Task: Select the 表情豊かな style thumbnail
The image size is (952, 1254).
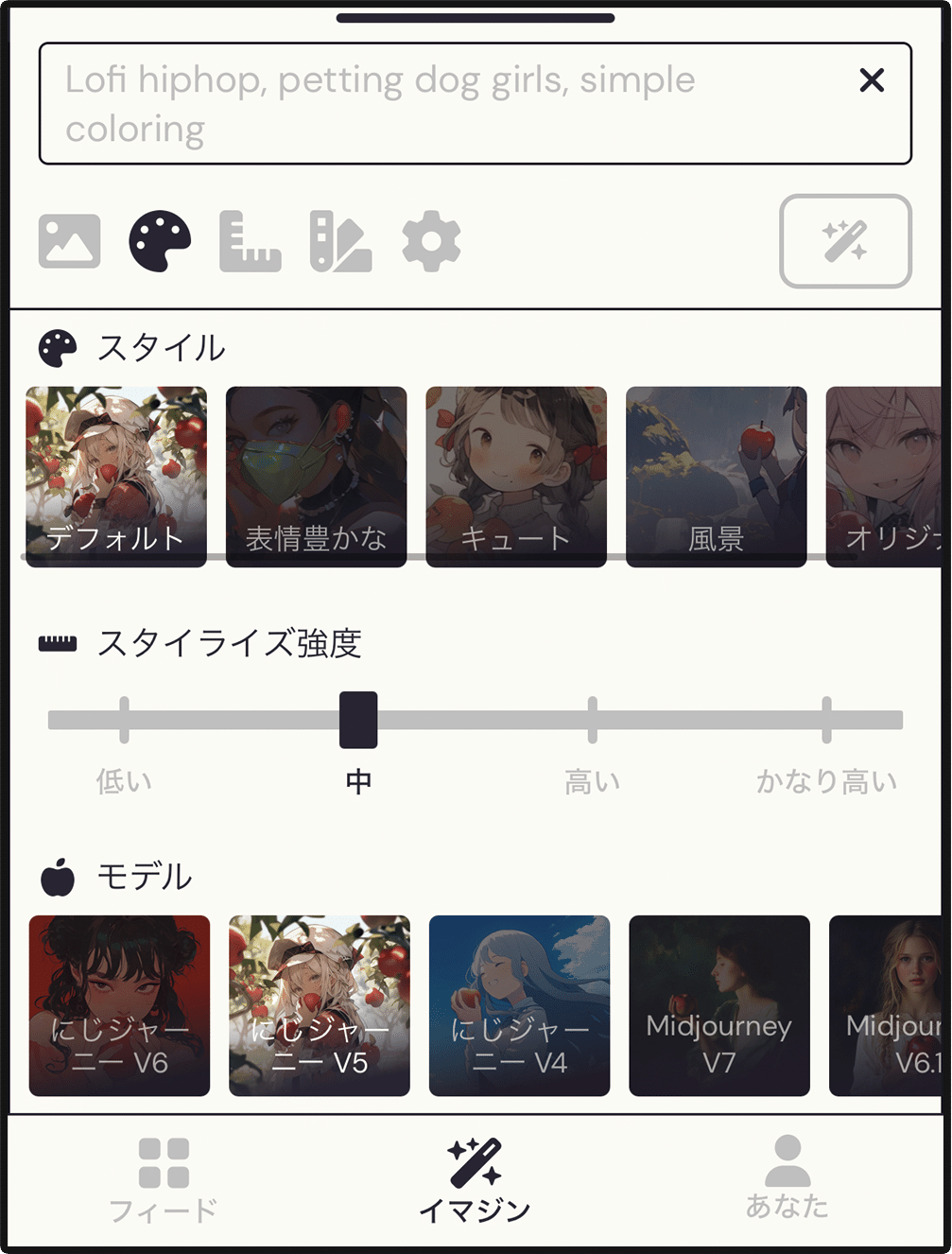Action: [x=316, y=476]
